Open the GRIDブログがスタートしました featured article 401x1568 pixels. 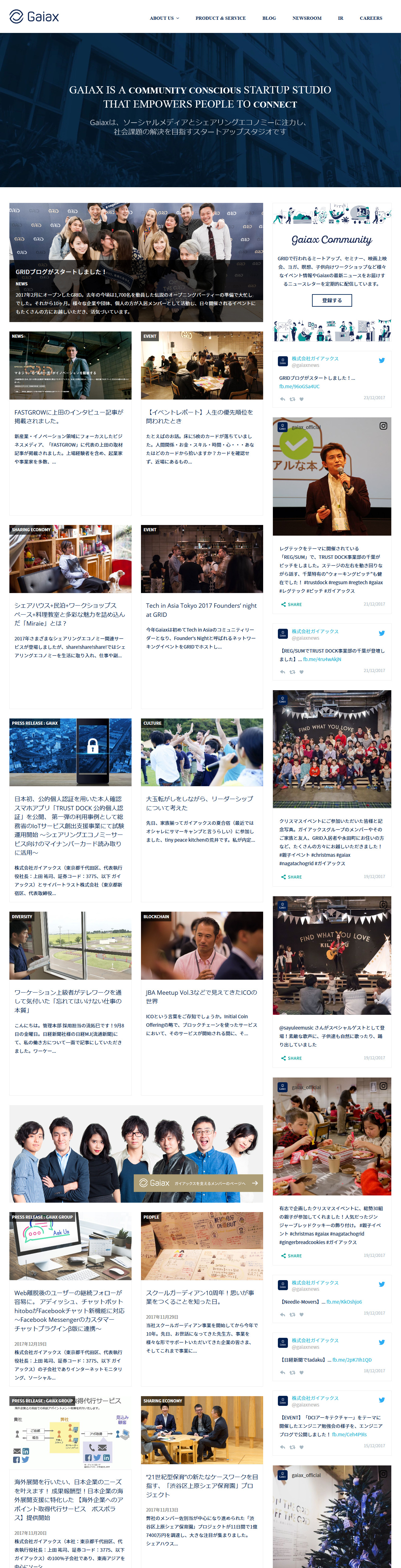[x=61, y=272]
